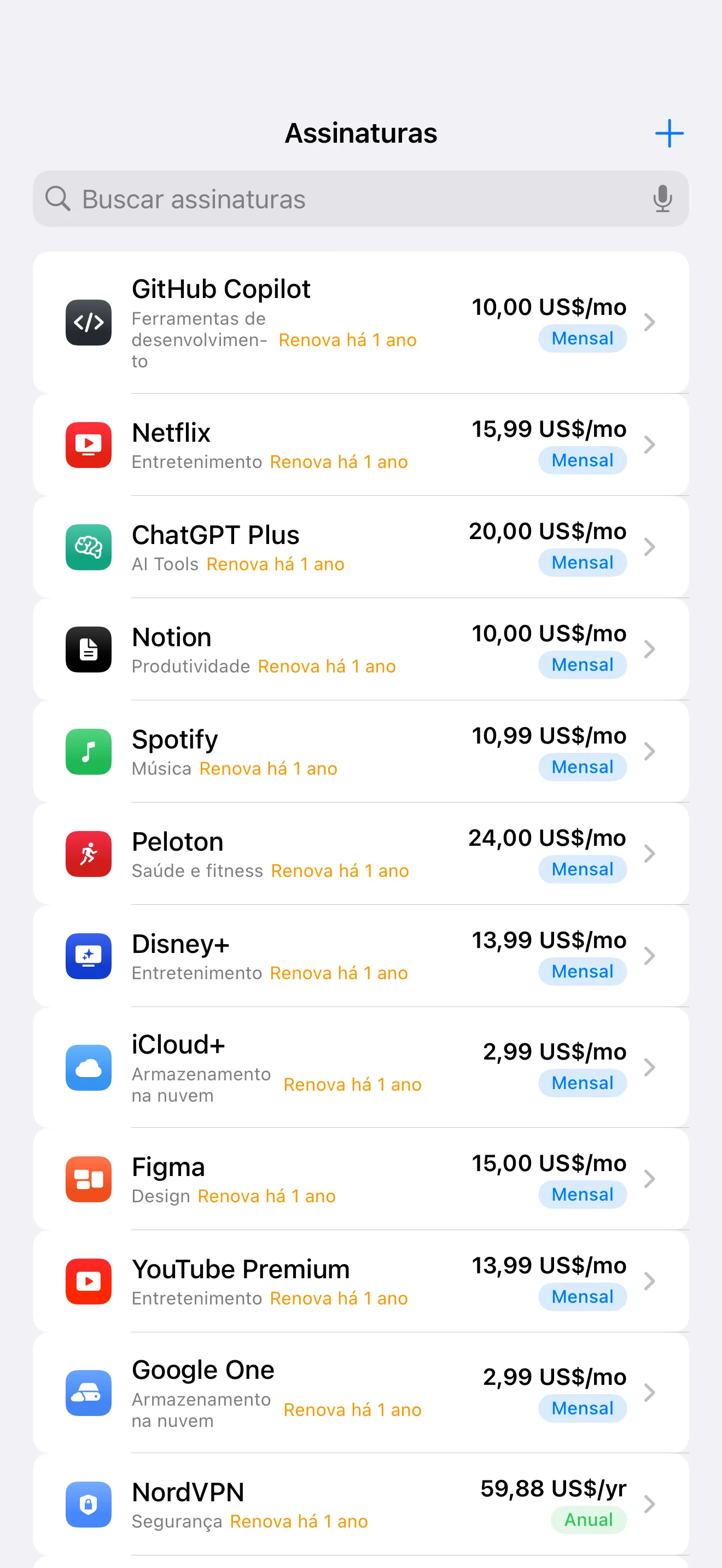Show iCloud+ subscription details
Screen dimensions: 722x1568
pos(360,1068)
